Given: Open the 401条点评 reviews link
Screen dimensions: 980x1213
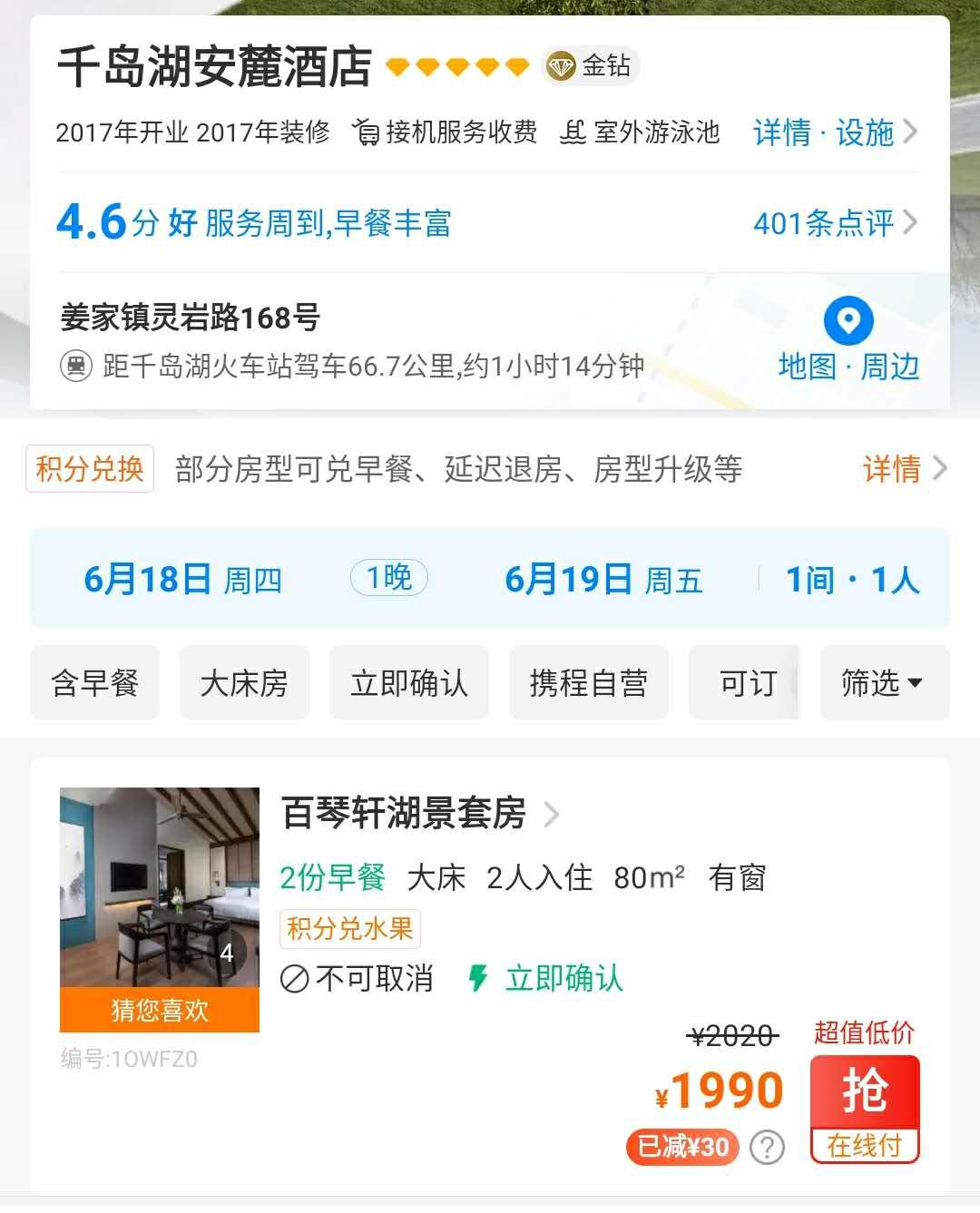Looking at the screenshot, I should 826,222.
